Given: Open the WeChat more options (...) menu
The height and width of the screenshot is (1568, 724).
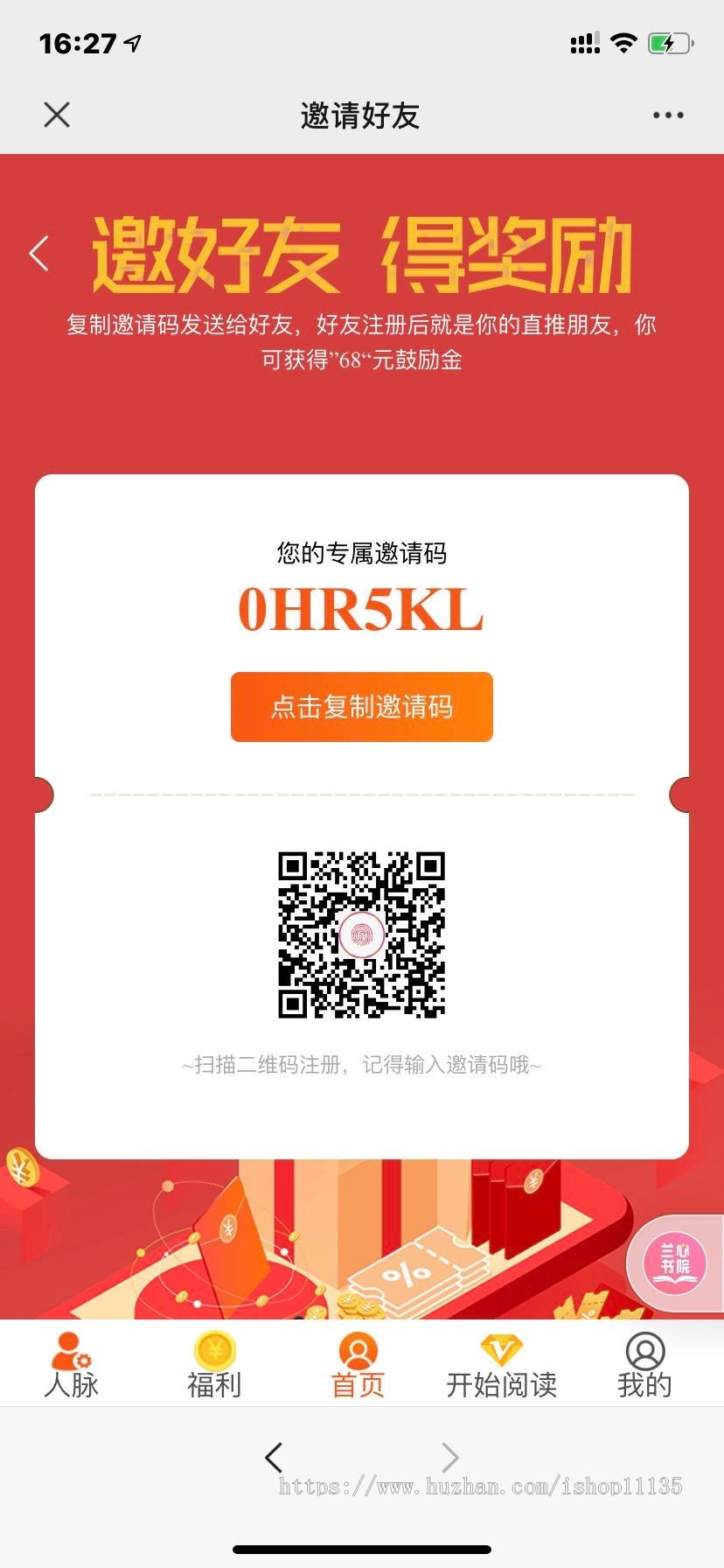Looking at the screenshot, I should pyautogui.click(x=667, y=115).
